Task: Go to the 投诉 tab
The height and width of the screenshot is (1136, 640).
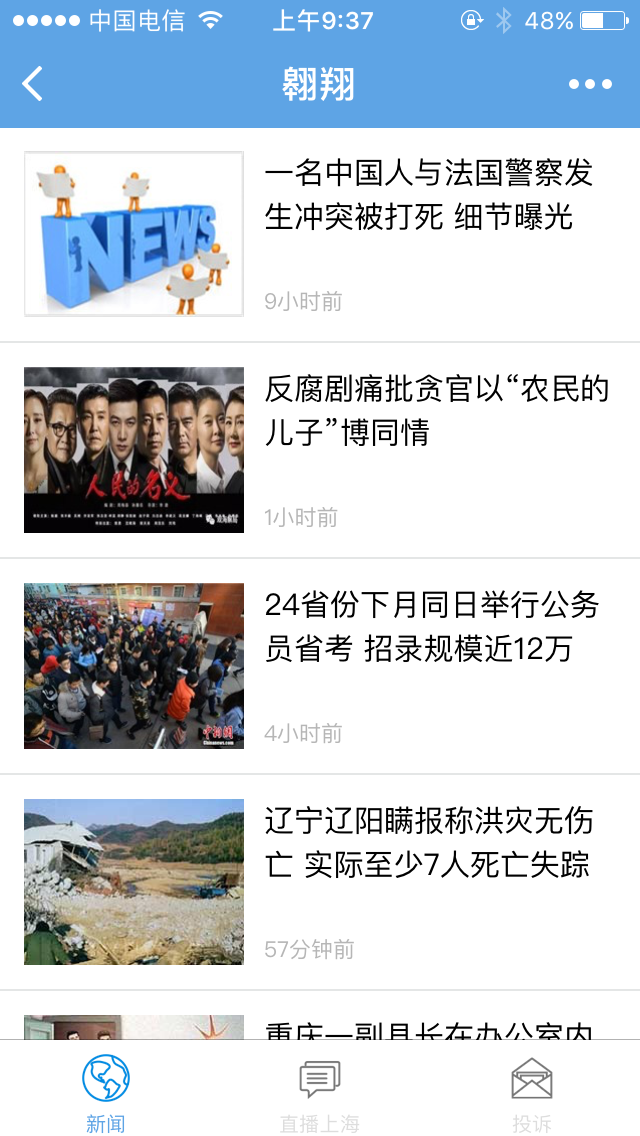Action: [532, 1094]
